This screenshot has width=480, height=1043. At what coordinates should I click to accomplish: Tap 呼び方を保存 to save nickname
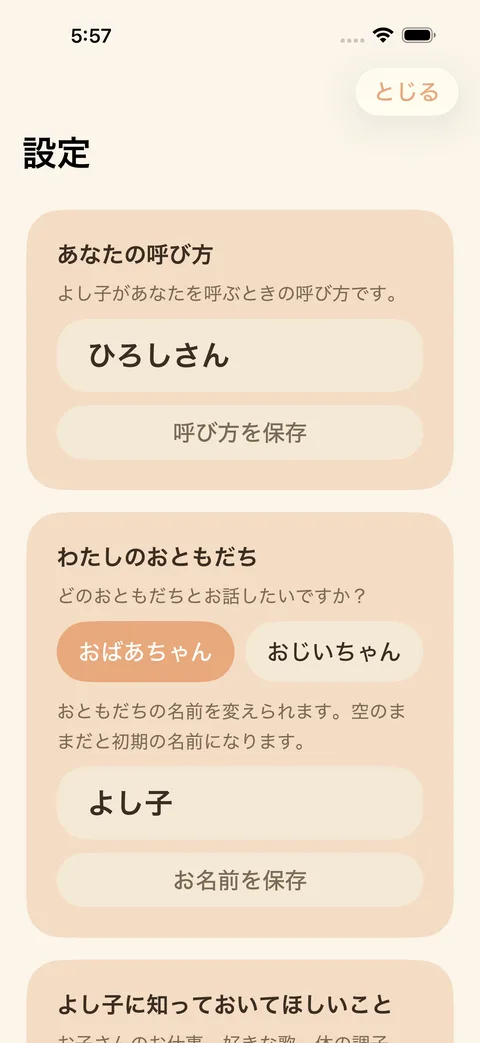pyautogui.click(x=240, y=432)
